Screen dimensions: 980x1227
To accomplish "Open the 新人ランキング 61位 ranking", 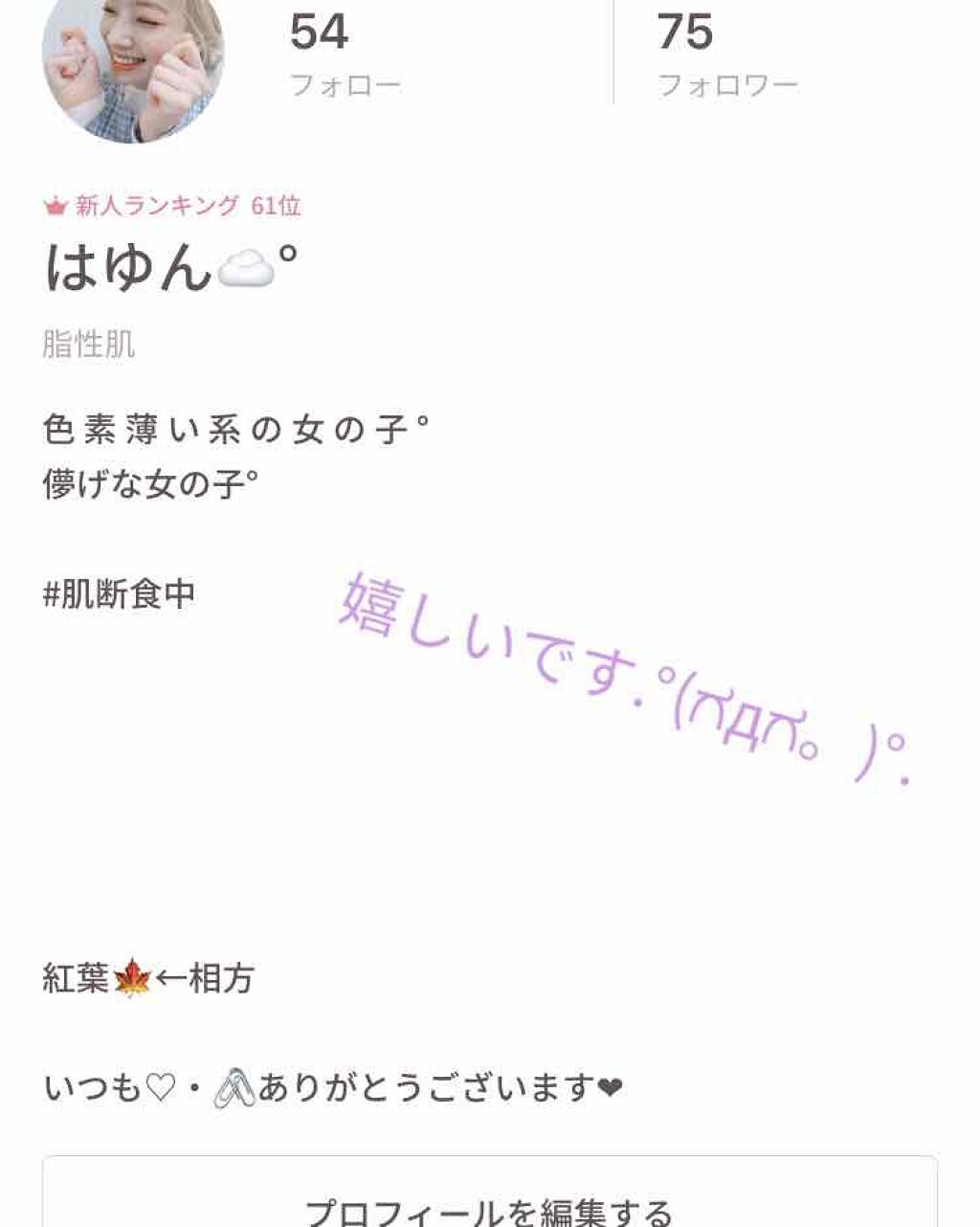I will [x=174, y=206].
